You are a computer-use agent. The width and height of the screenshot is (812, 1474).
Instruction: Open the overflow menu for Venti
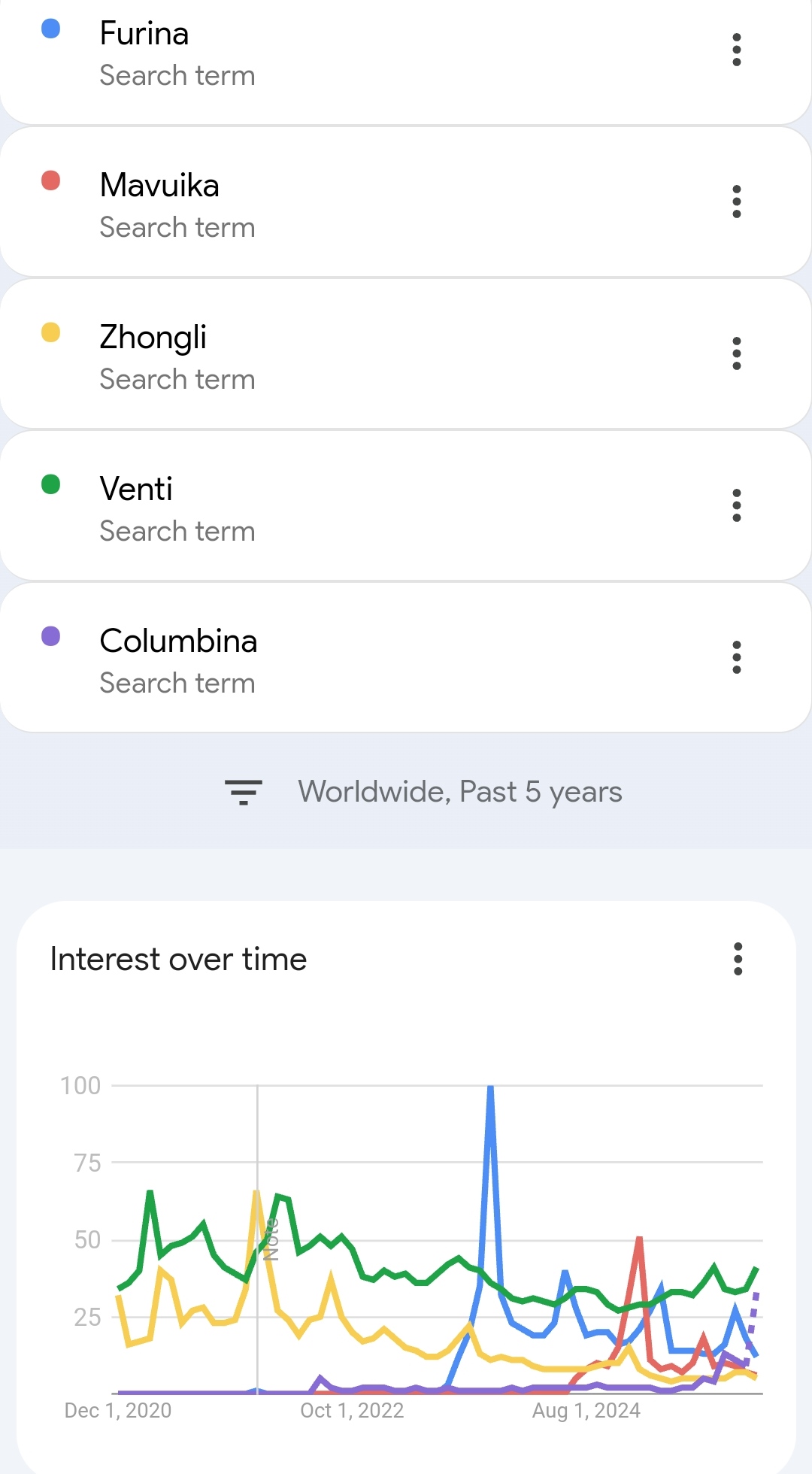[x=737, y=505]
